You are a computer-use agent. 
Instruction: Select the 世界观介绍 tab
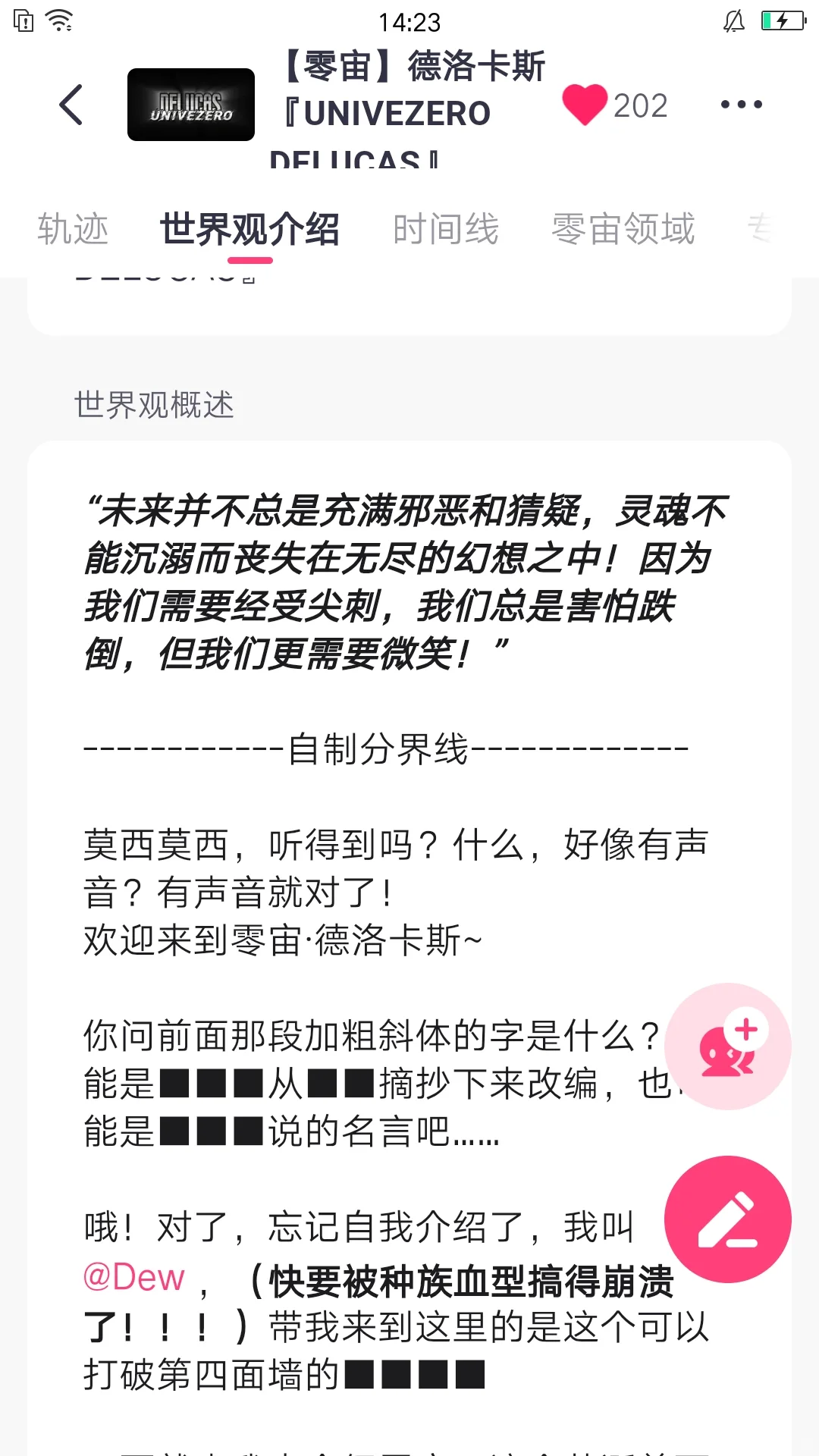point(249,229)
